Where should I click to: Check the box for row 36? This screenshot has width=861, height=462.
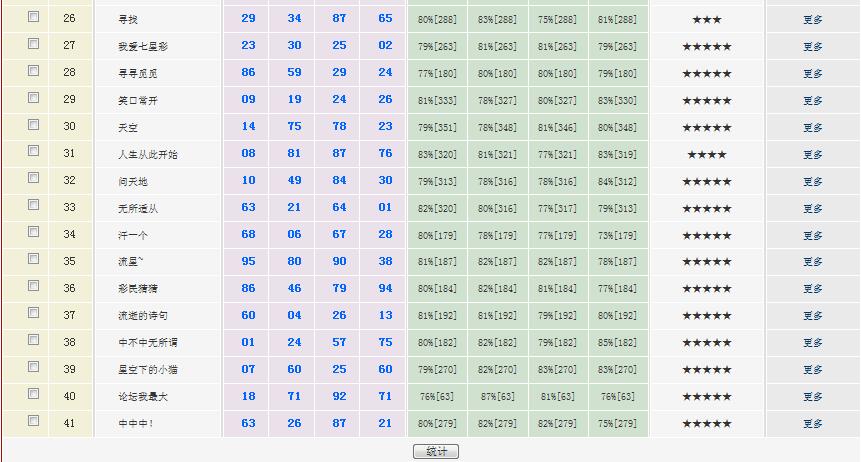click(x=34, y=286)
